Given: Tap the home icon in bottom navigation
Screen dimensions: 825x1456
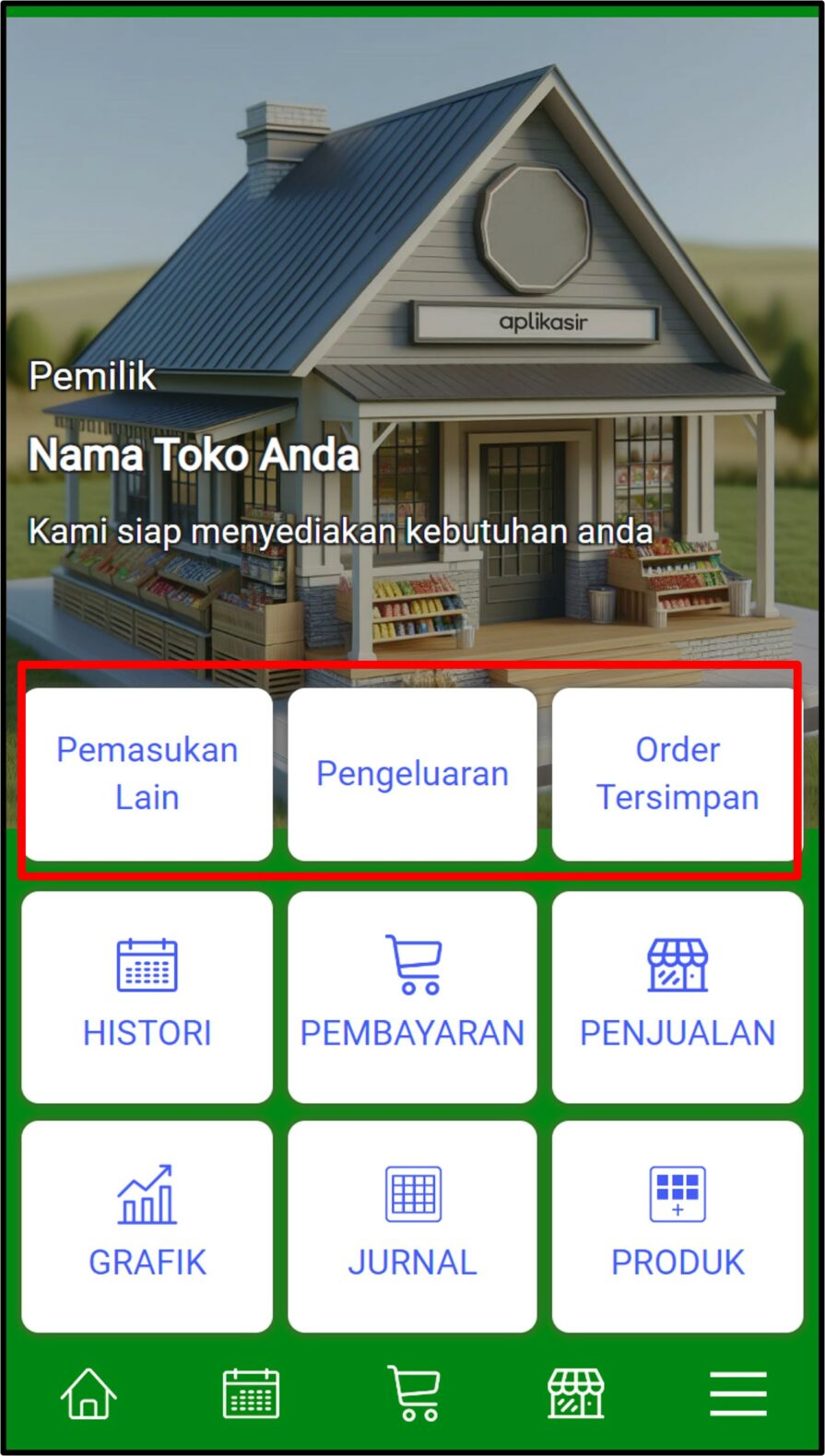Looking at the screenshot, I should pos(88,1394).
